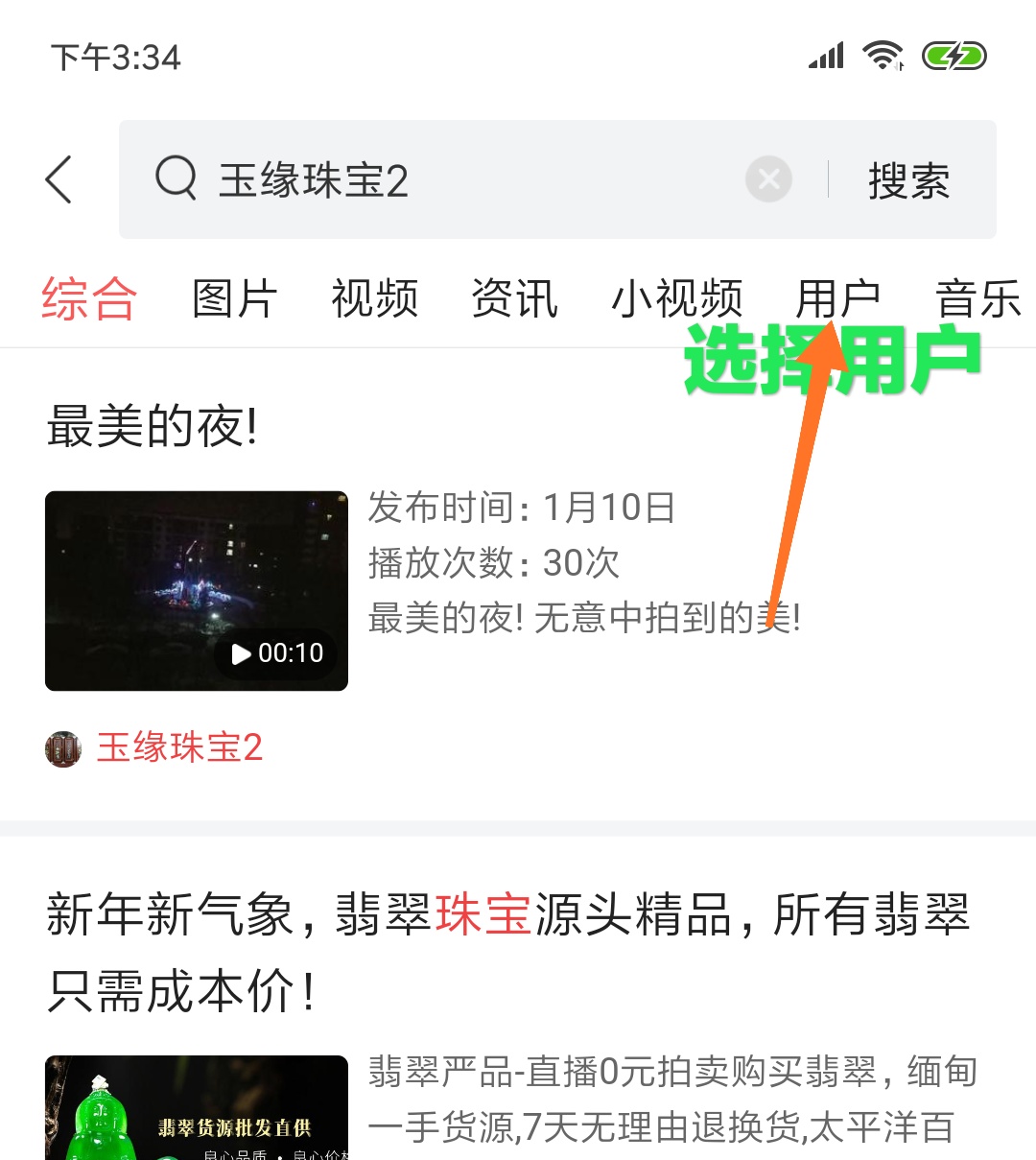The height and width of the screenshot is (1160, 1036).
Task: Switch to the 小视频 tab
Action: point(678,298)
